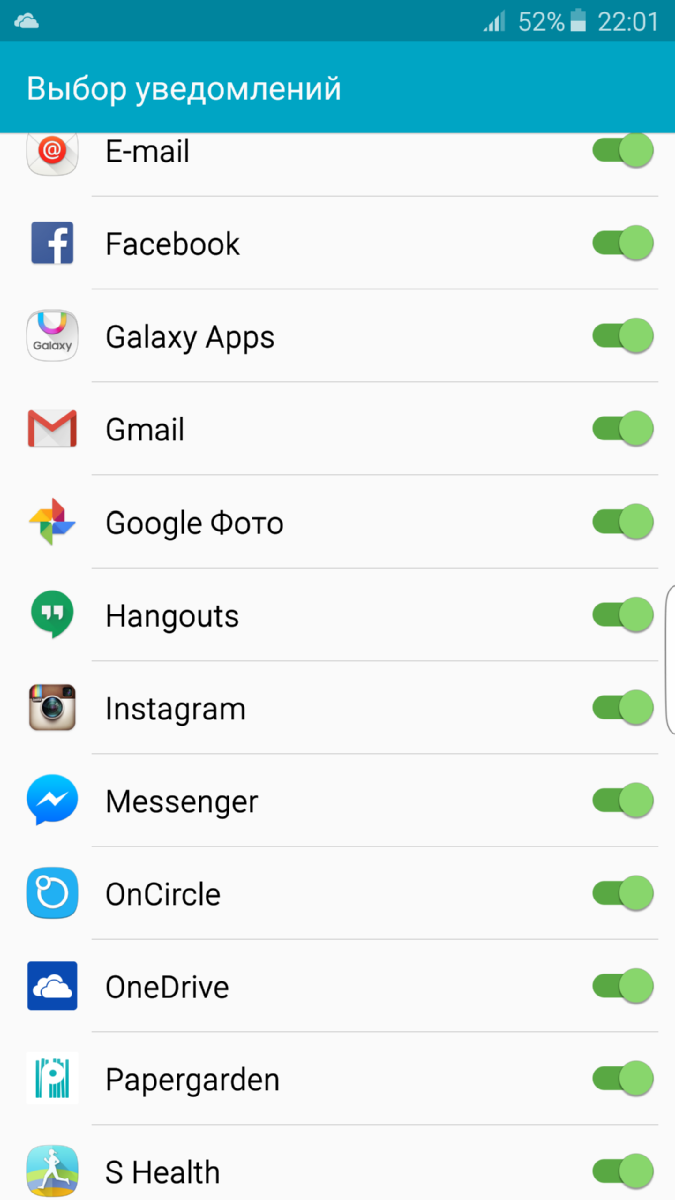
Task: Switch off OnCircle notifications
Action: (x=623, y=893)
